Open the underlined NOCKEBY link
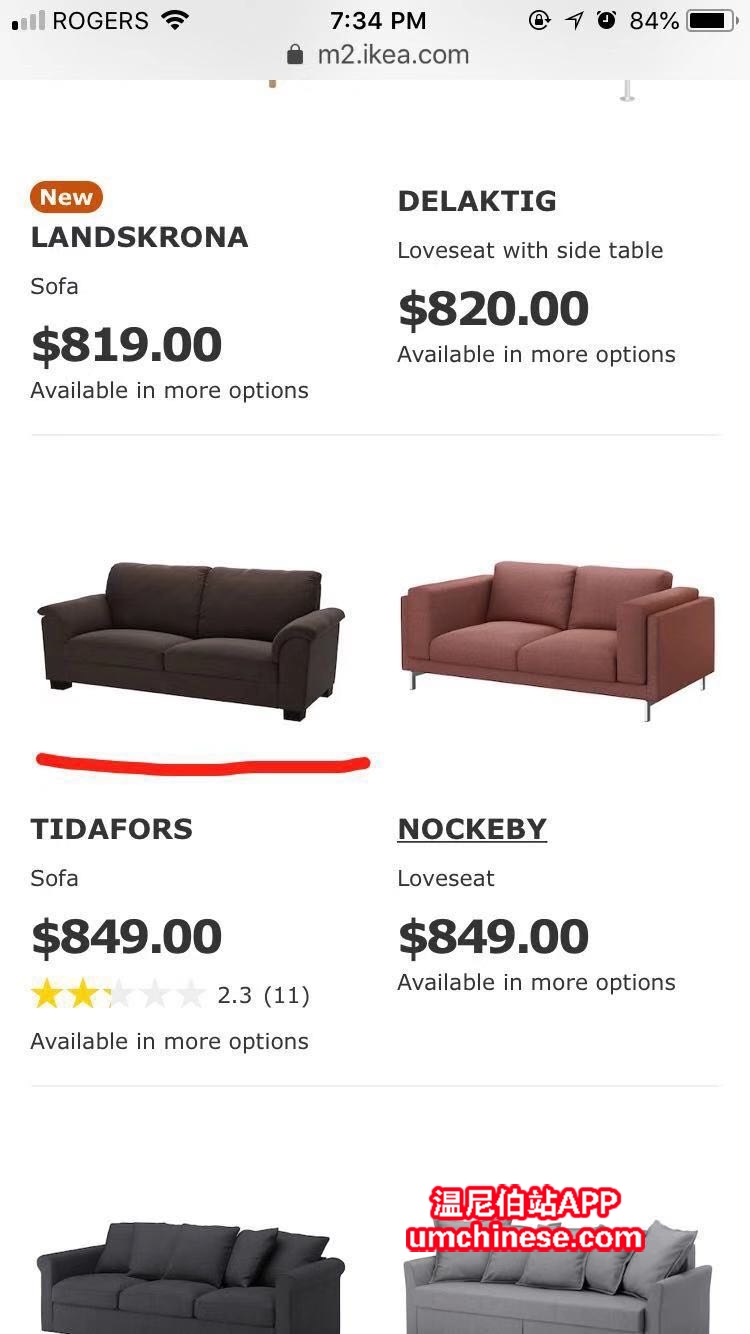The image size is (750, 1334). point(472,829)
